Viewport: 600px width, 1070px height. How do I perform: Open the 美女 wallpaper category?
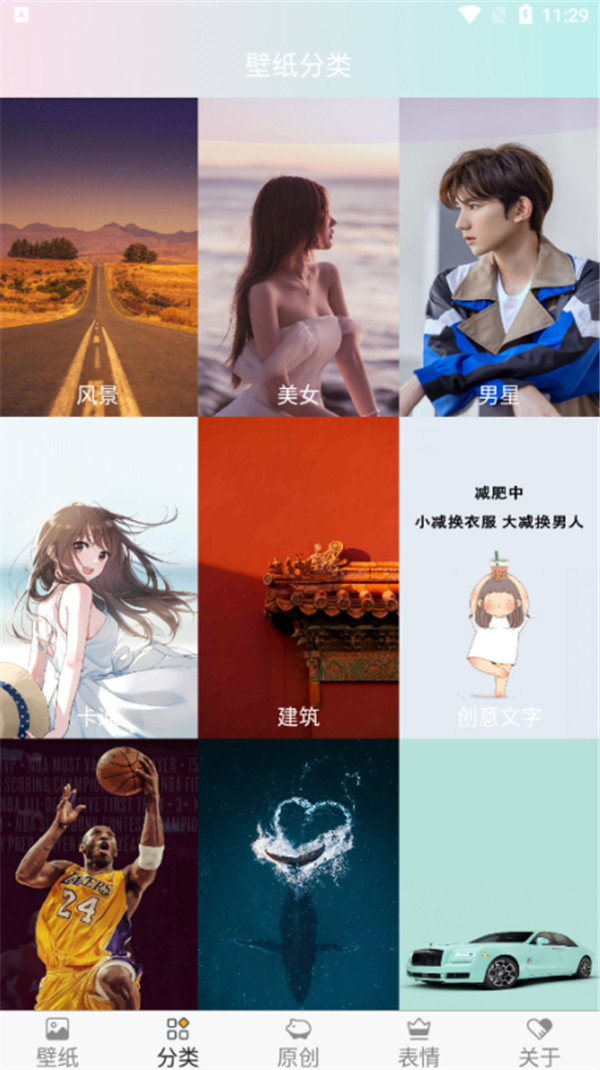tap(298, 257)
